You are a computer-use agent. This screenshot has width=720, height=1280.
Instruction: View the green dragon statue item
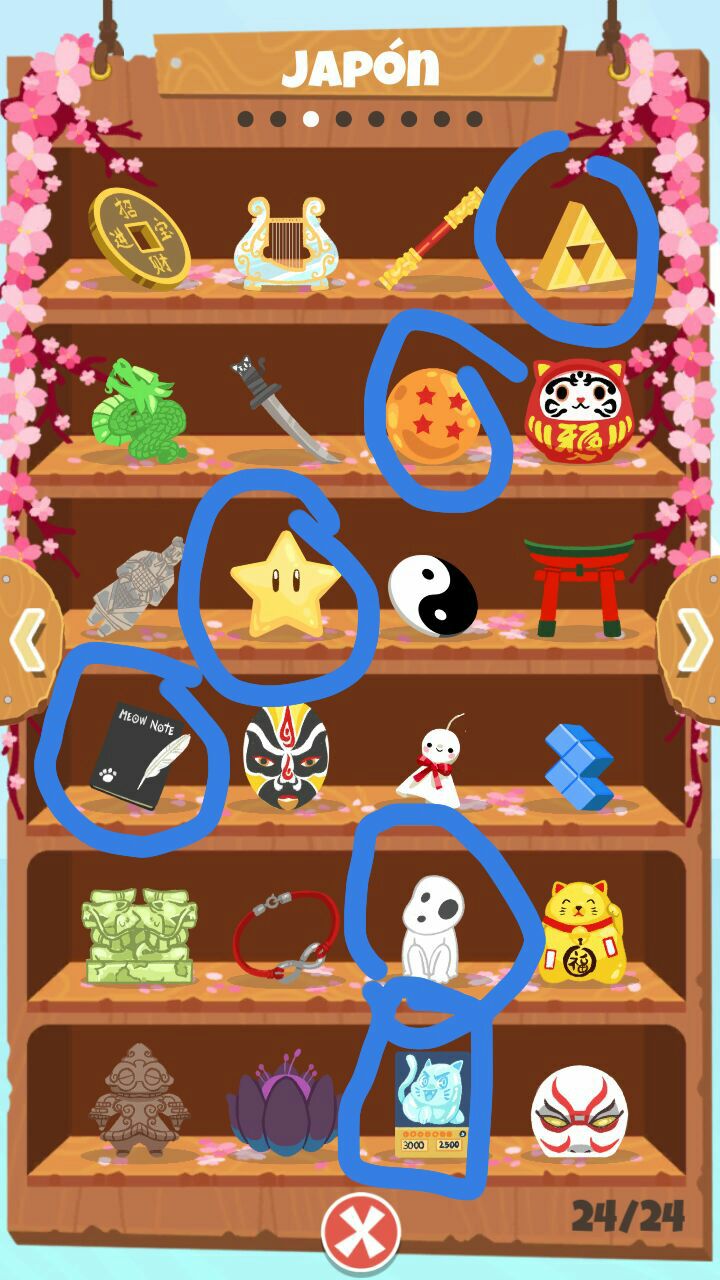140,409
